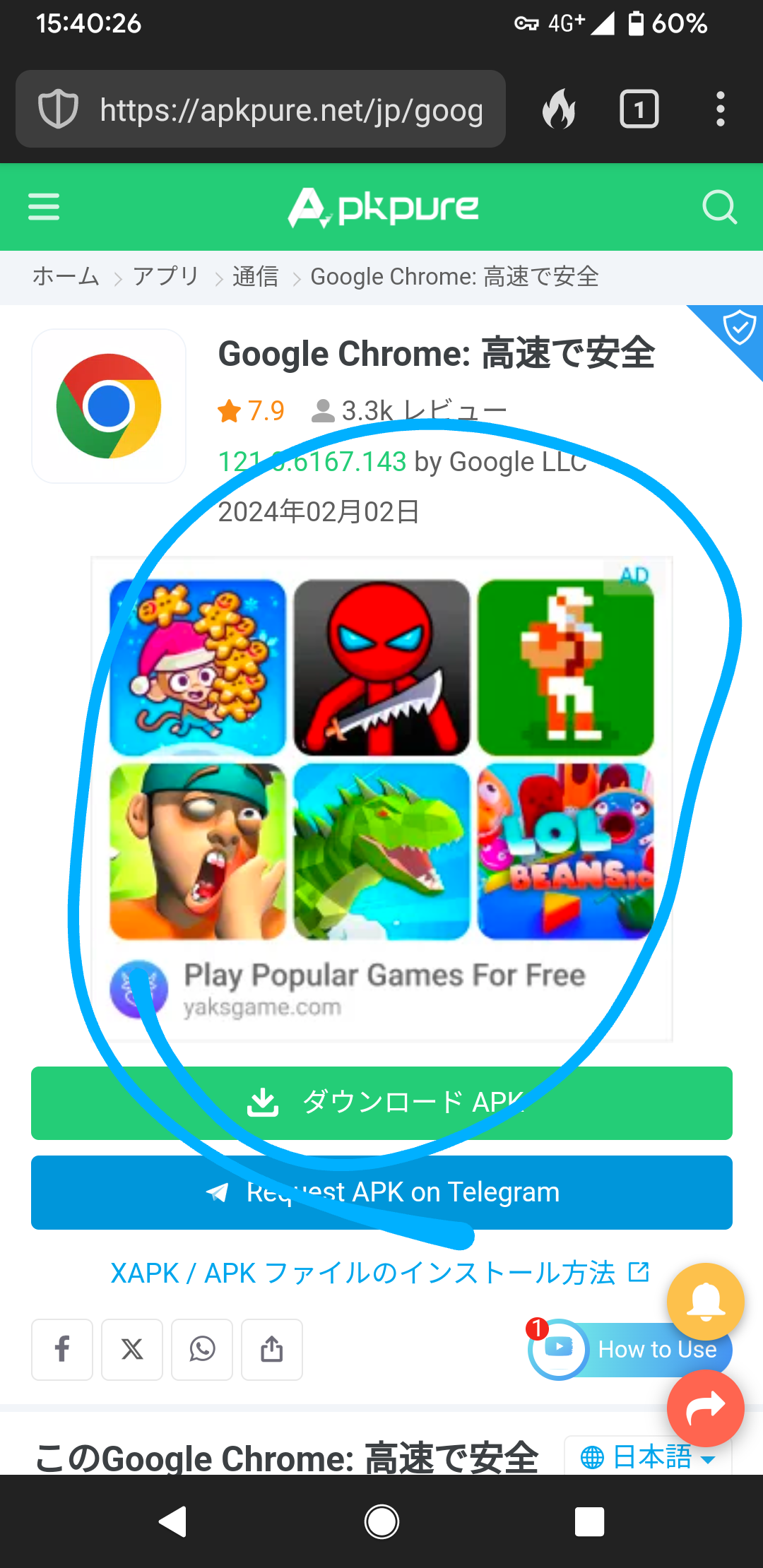Tap the ダウンロード APK button

[x=381, y=1103]
